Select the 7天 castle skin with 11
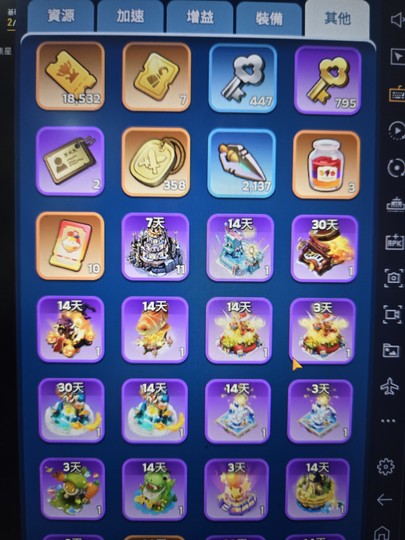 point(155,247)
